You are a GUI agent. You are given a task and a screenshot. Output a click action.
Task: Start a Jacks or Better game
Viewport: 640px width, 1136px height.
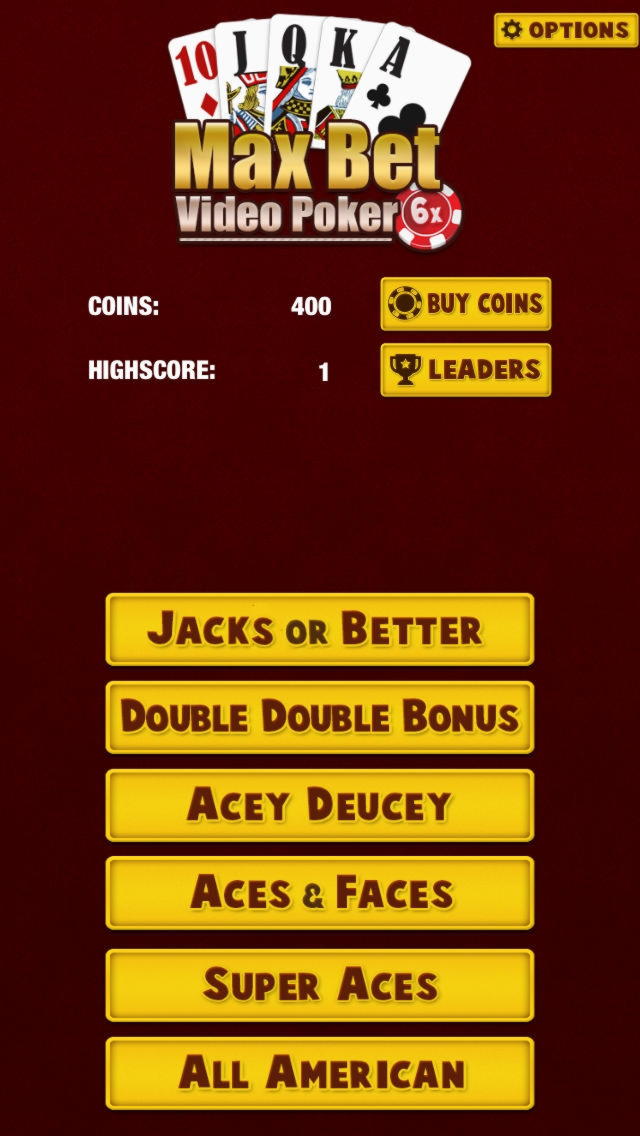[319, 629]
